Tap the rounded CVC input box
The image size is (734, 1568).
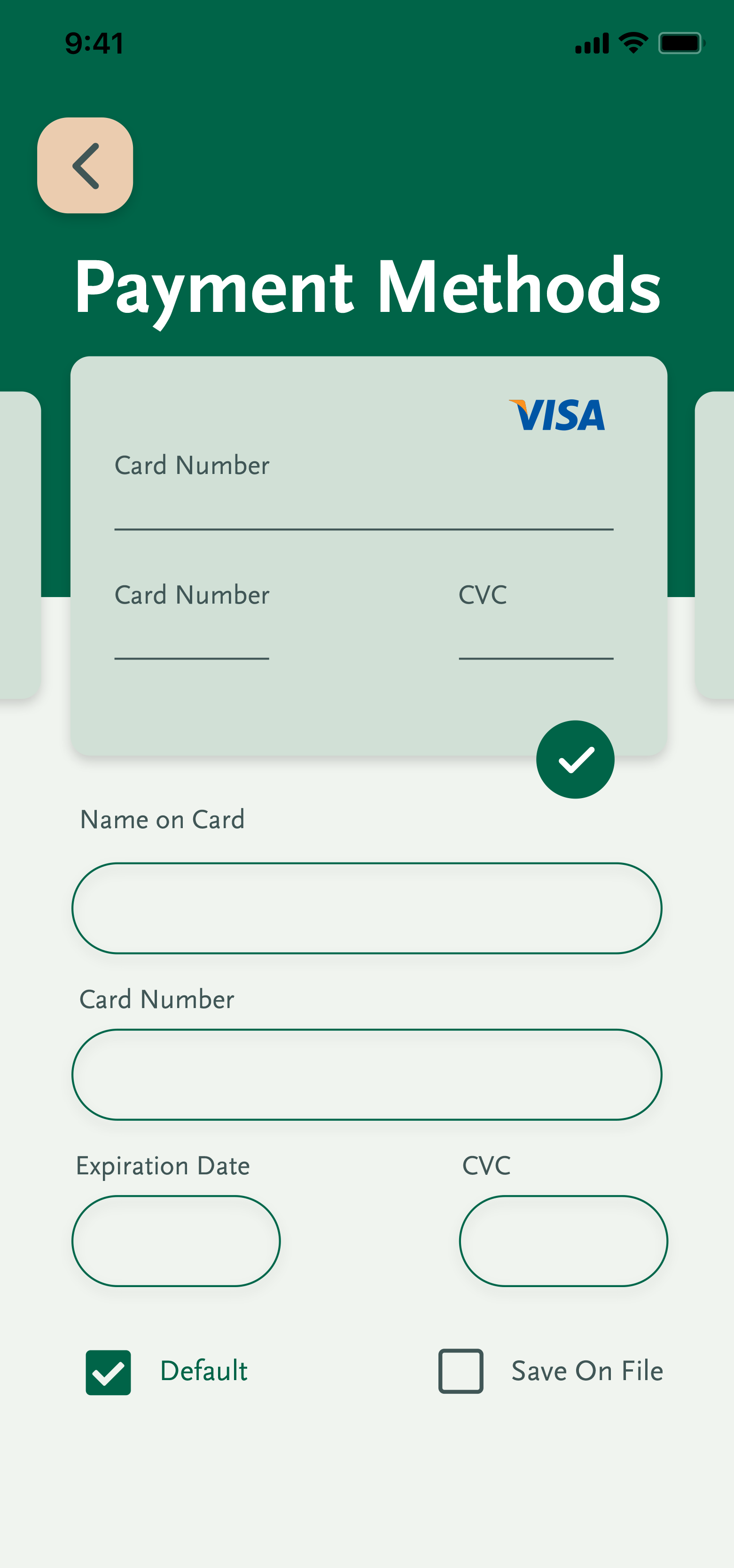tap(563, 1241)
